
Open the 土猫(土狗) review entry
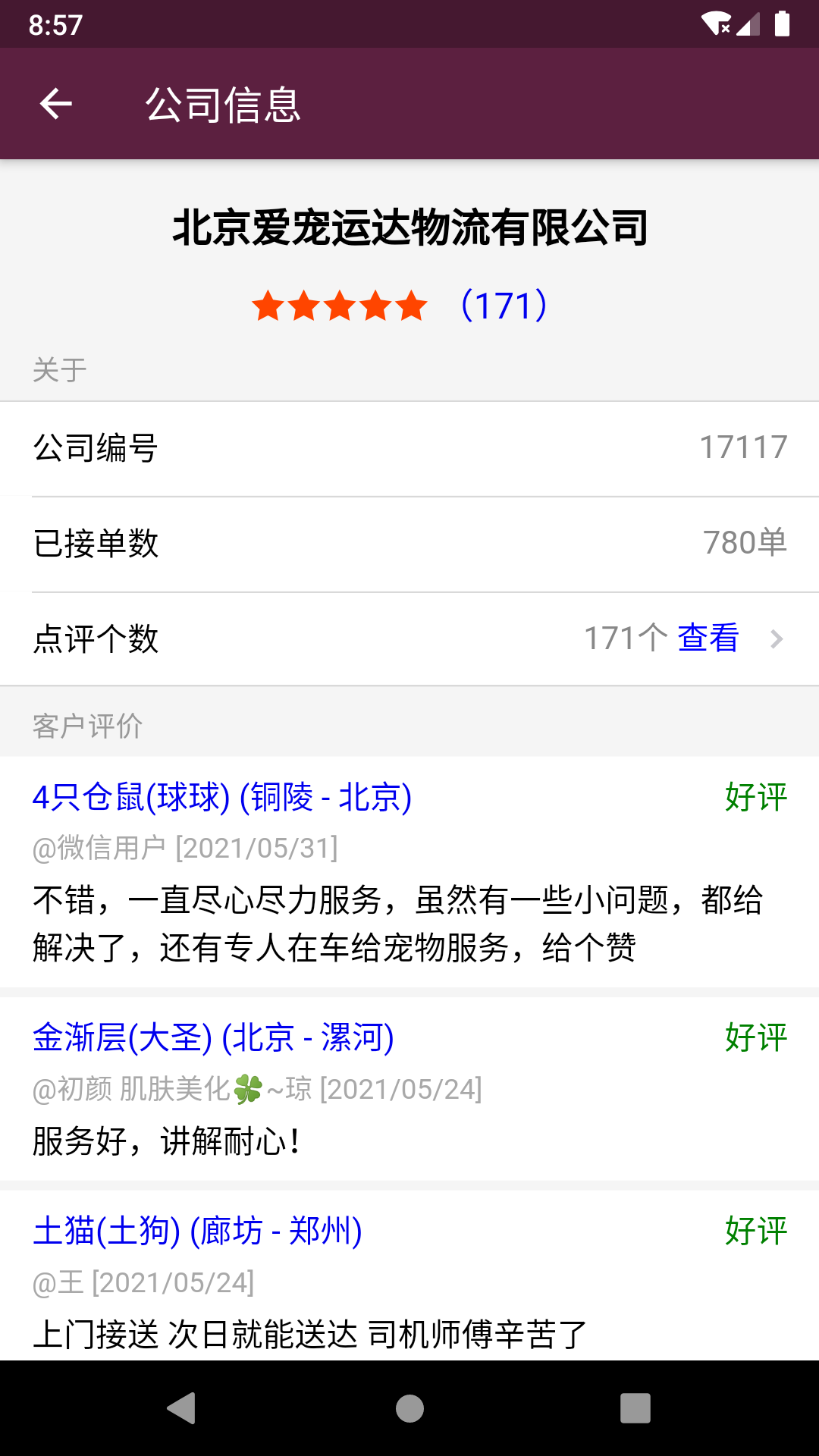tap(197, 1232)
